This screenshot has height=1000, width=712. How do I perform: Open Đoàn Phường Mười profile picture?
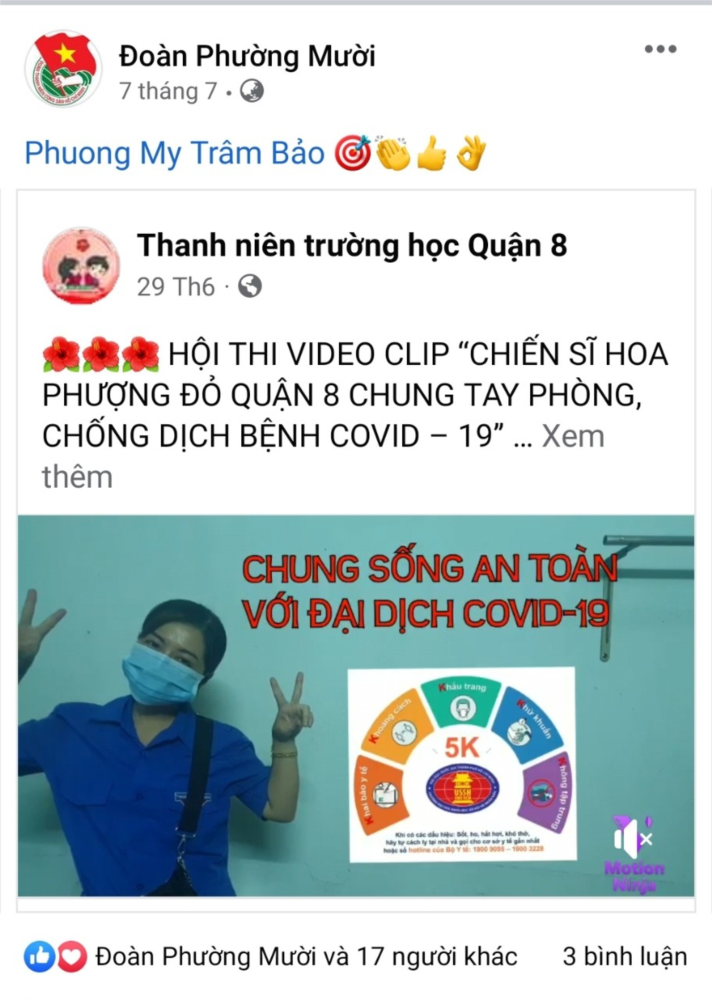point(62,69)
